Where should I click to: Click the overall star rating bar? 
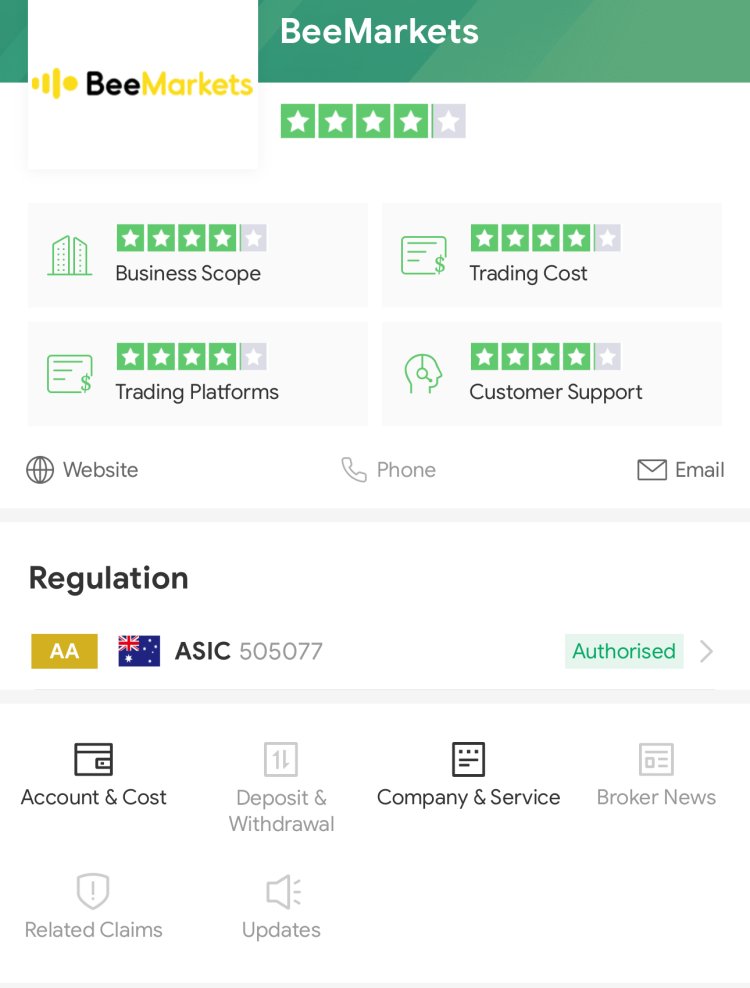372,121
